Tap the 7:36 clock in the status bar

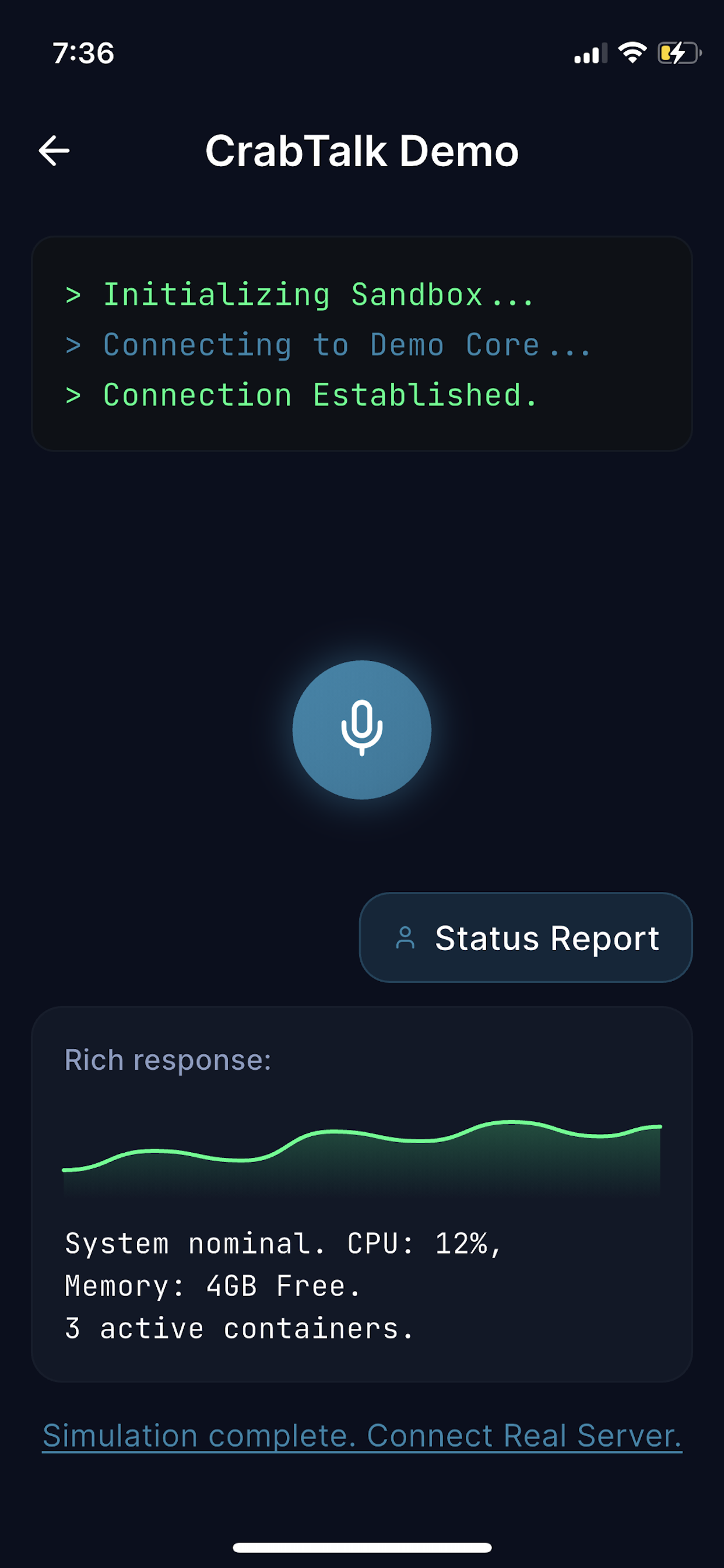coord(82,54)
